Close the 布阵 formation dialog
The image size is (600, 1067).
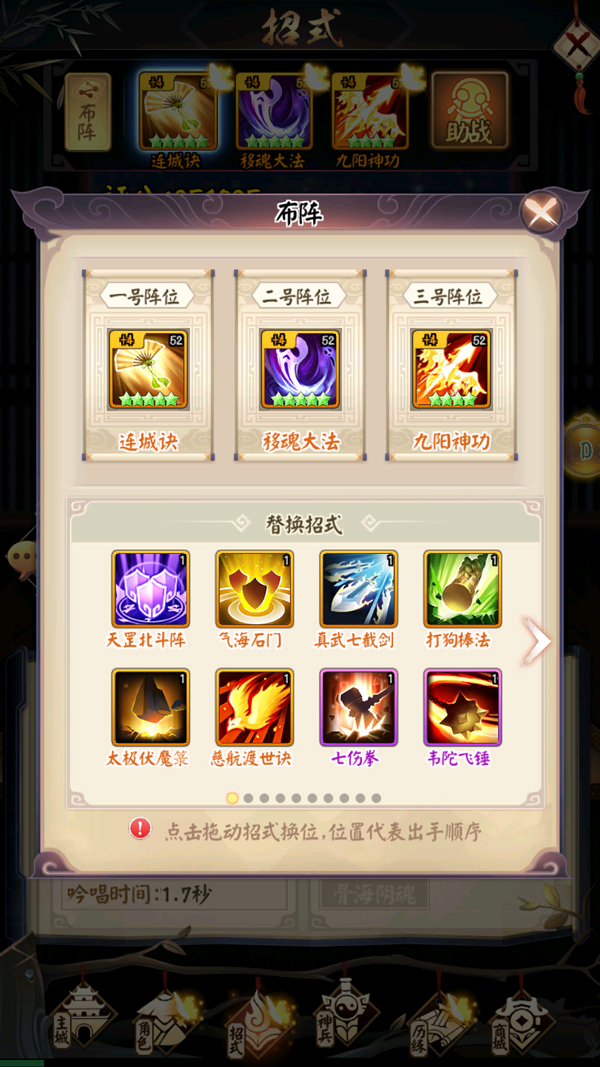pyautogui.click(x=541, y=213)
